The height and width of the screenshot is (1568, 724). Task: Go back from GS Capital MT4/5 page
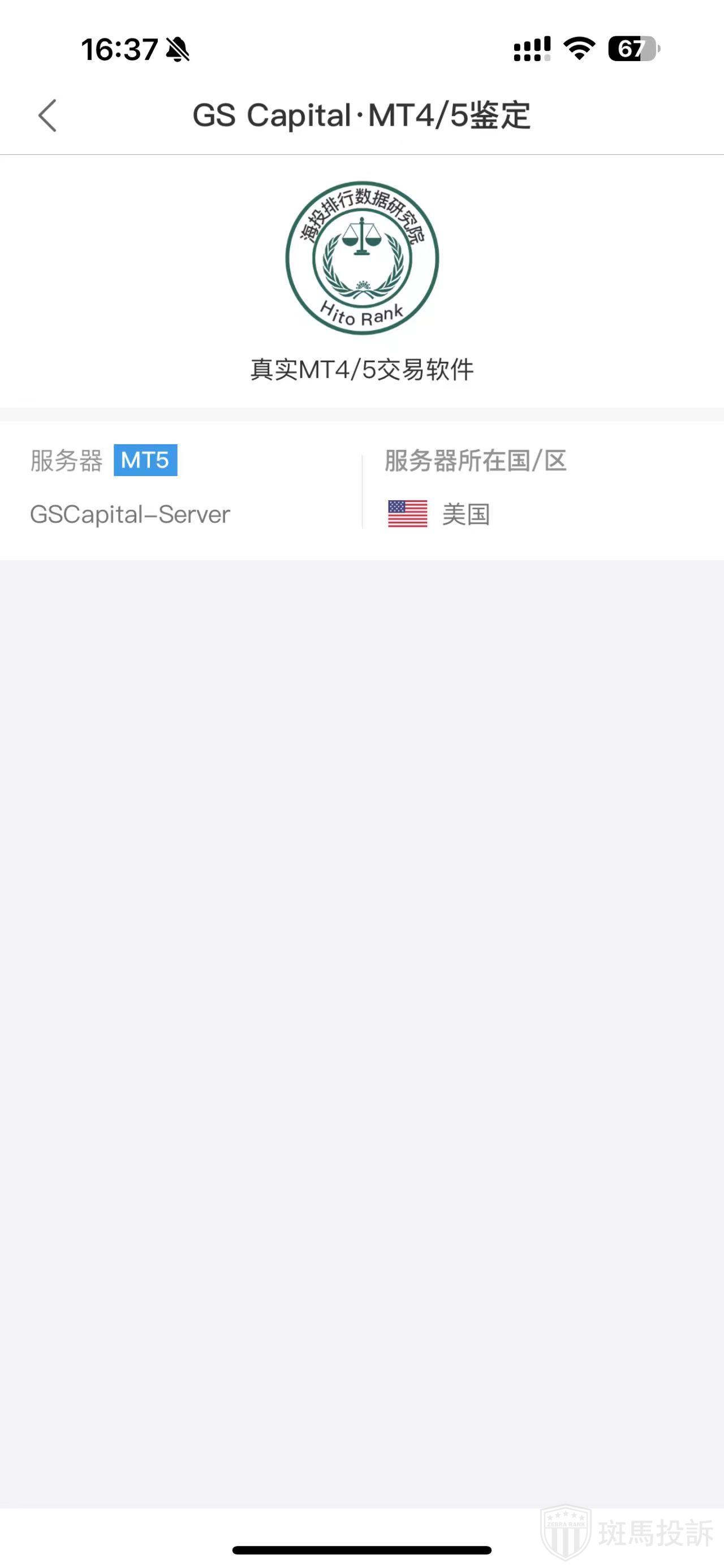48,116
